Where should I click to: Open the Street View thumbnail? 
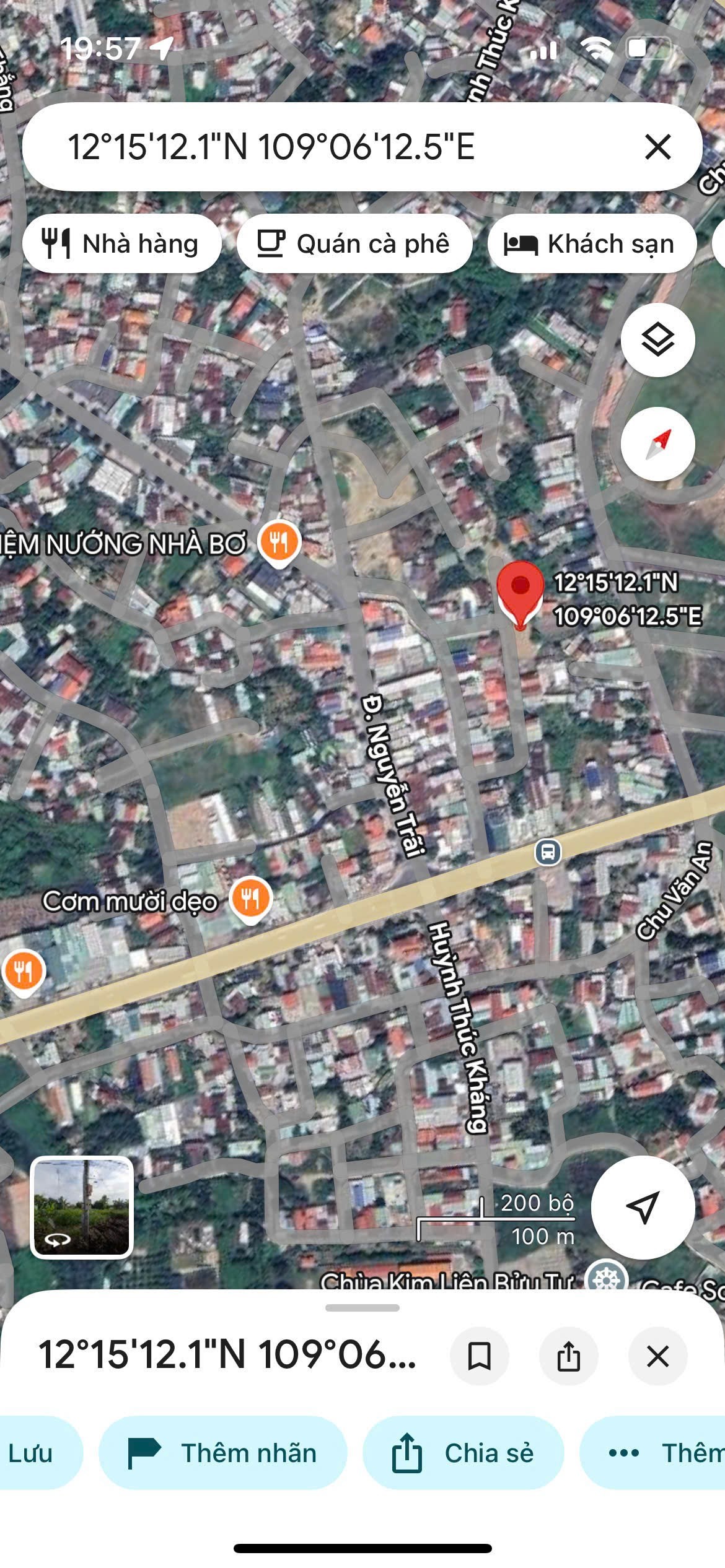82,1207
